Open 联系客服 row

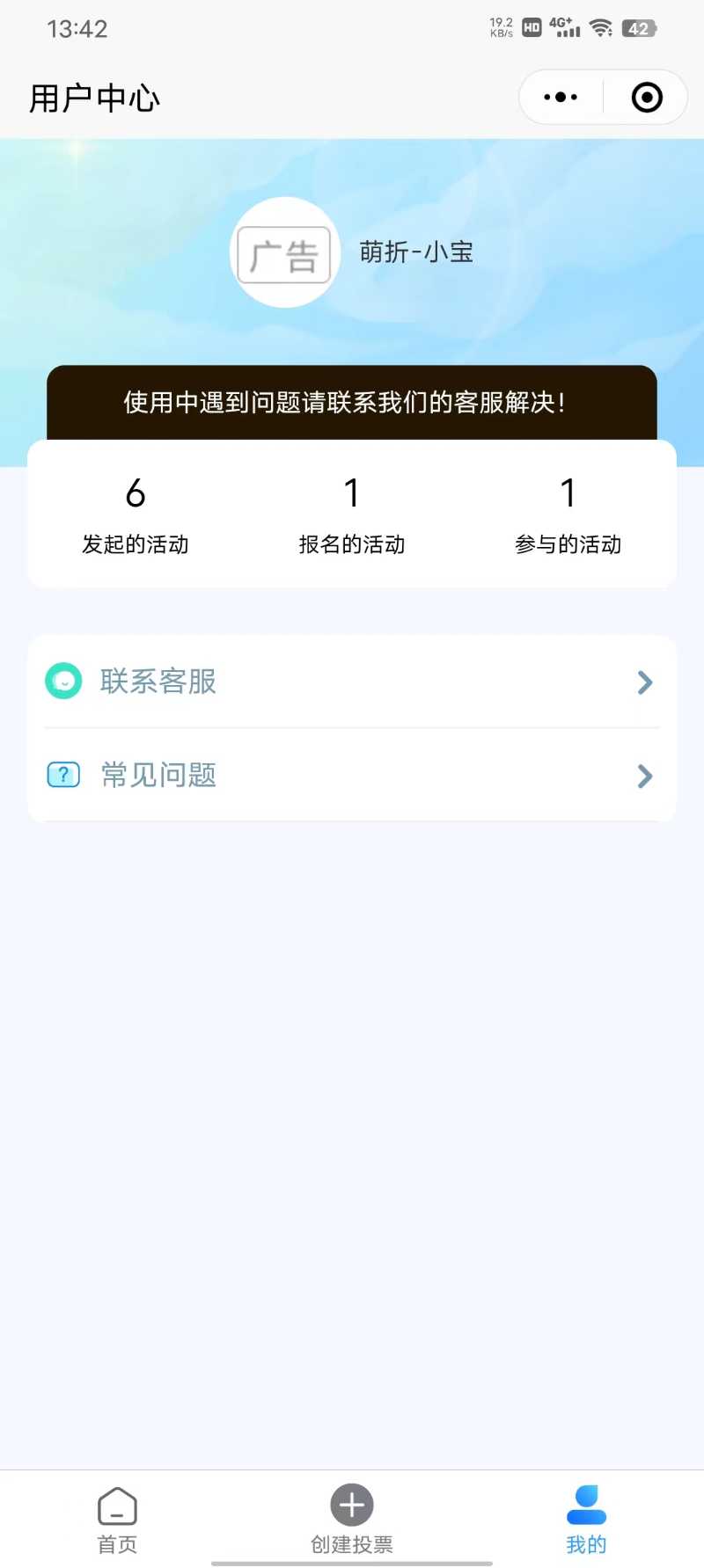tap(352, 682)
